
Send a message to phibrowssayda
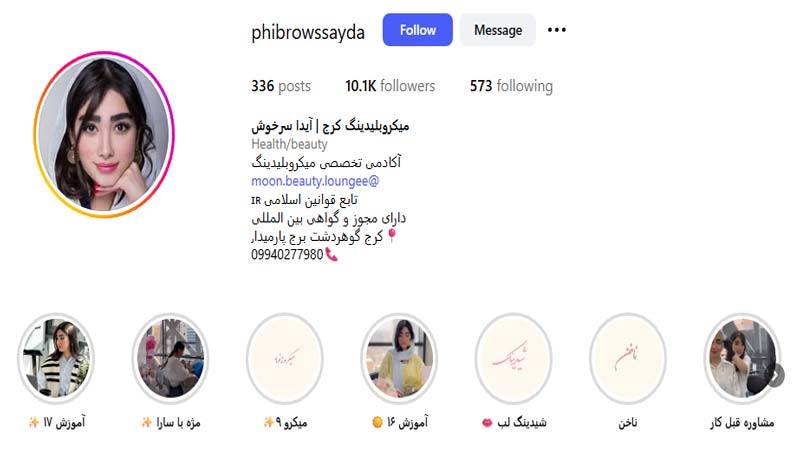tap(497, 30)
